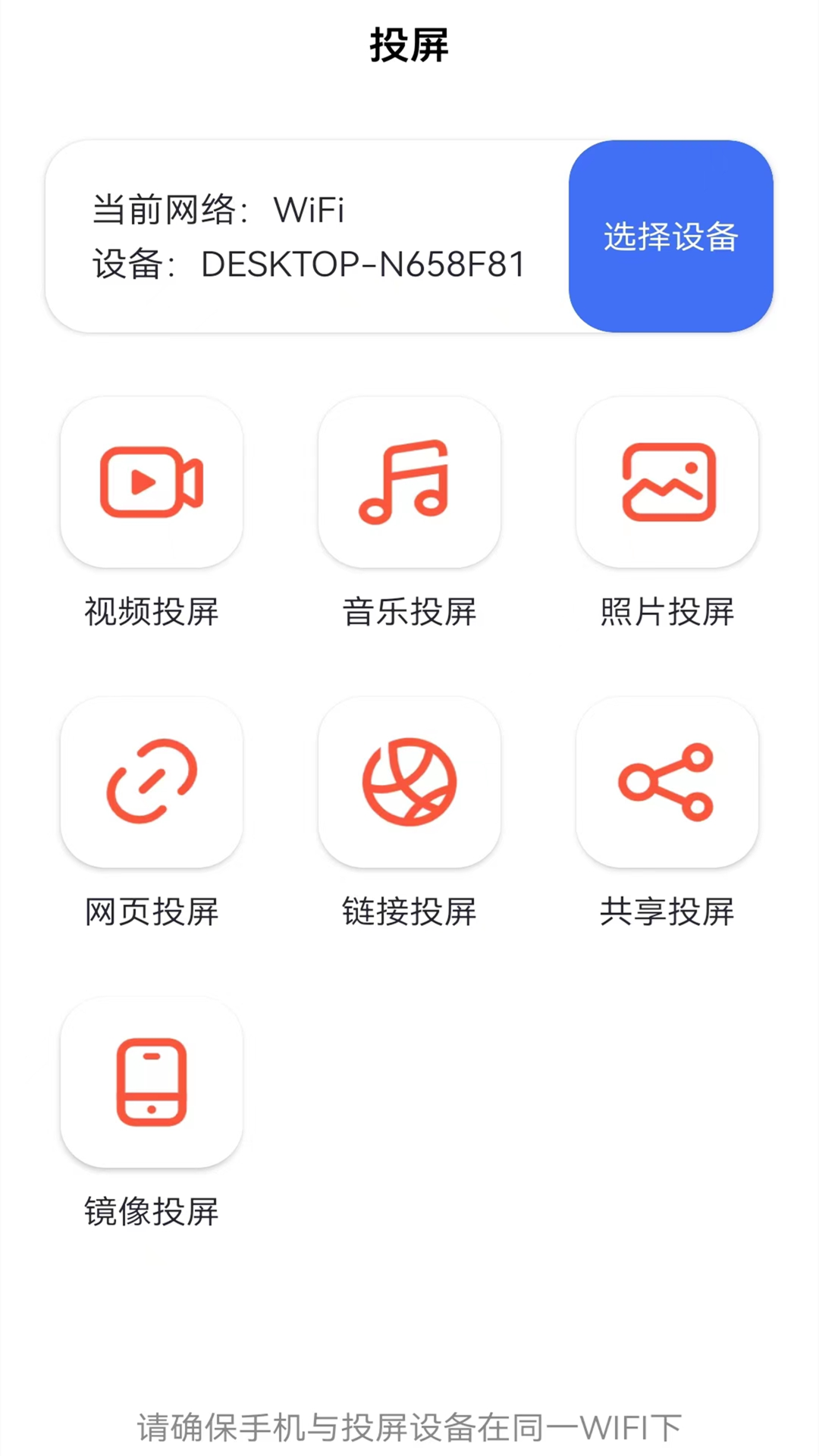The width and height of the screenshot is (819, 1456).
Task: Click the share network icon
Action: point(667,783)
